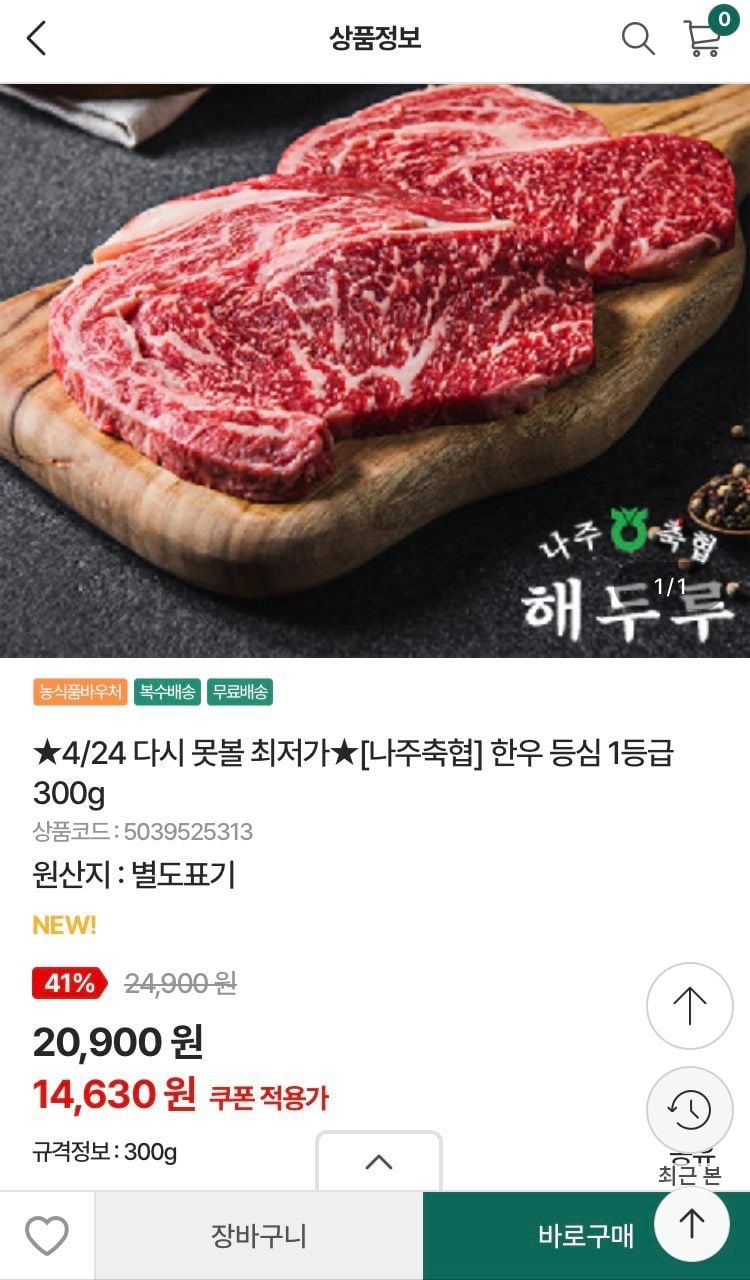Viewport: 750px width, 1280px height.
Task: Expand the bottom purchase options panel
Action: tap(379, 1161)
